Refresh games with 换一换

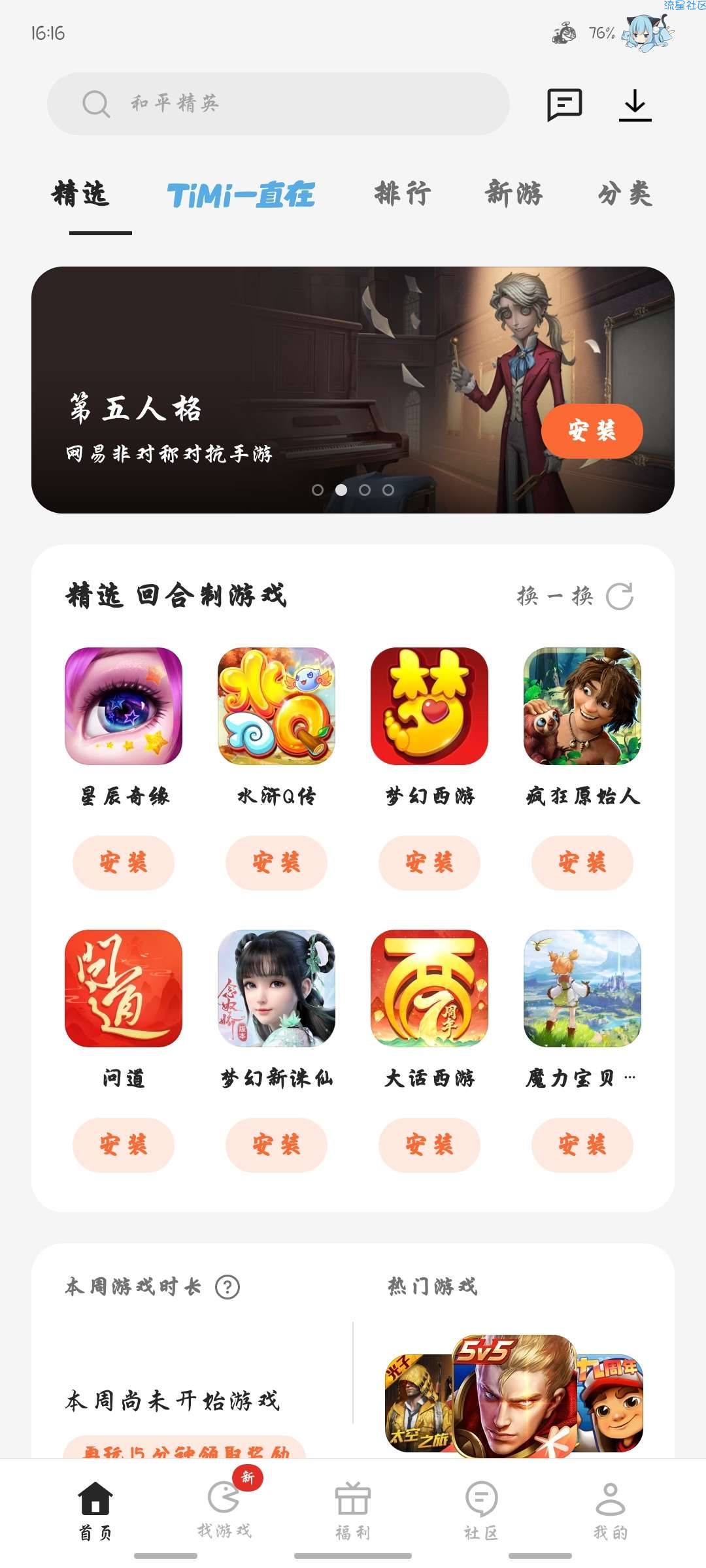pos(575,596)
